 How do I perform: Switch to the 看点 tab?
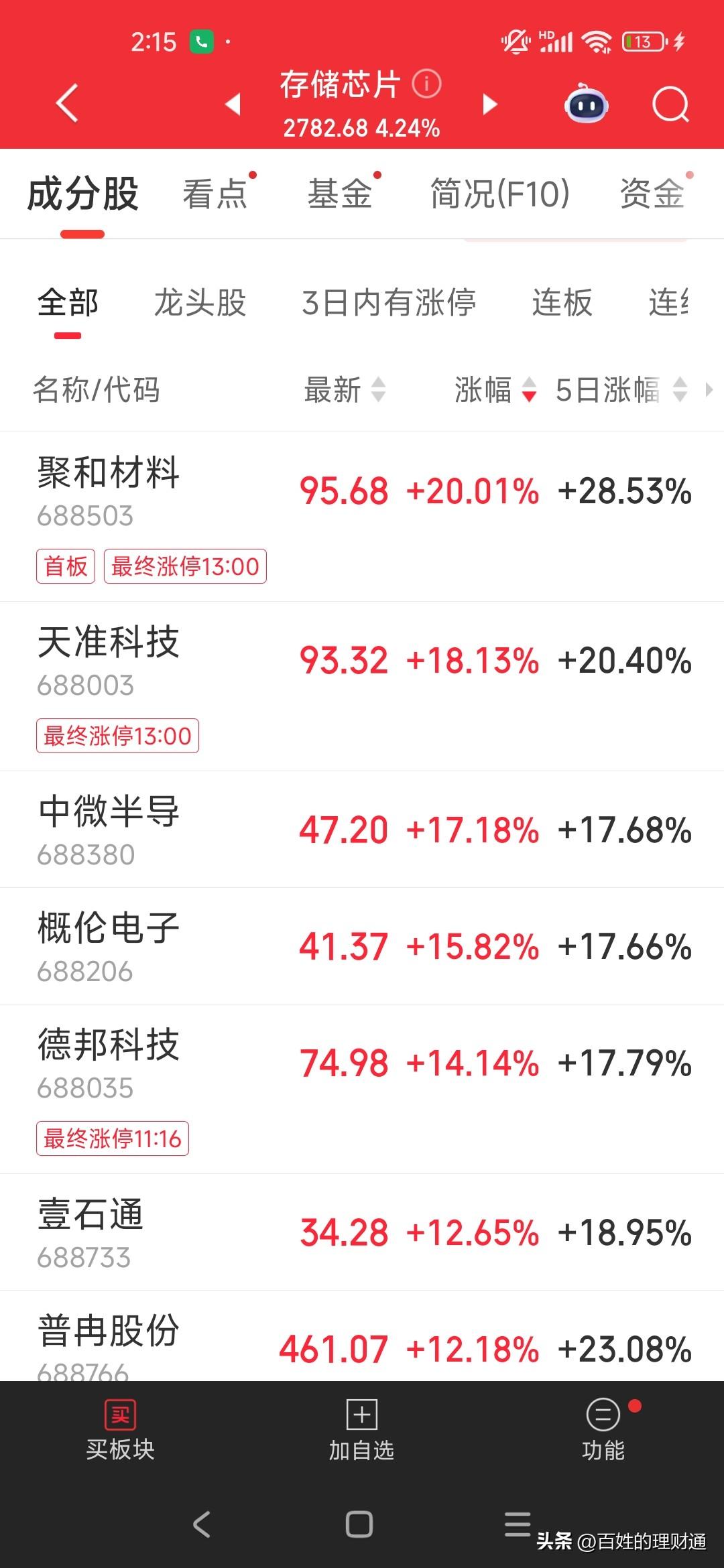pyautogui.click(x=215, y=194)
